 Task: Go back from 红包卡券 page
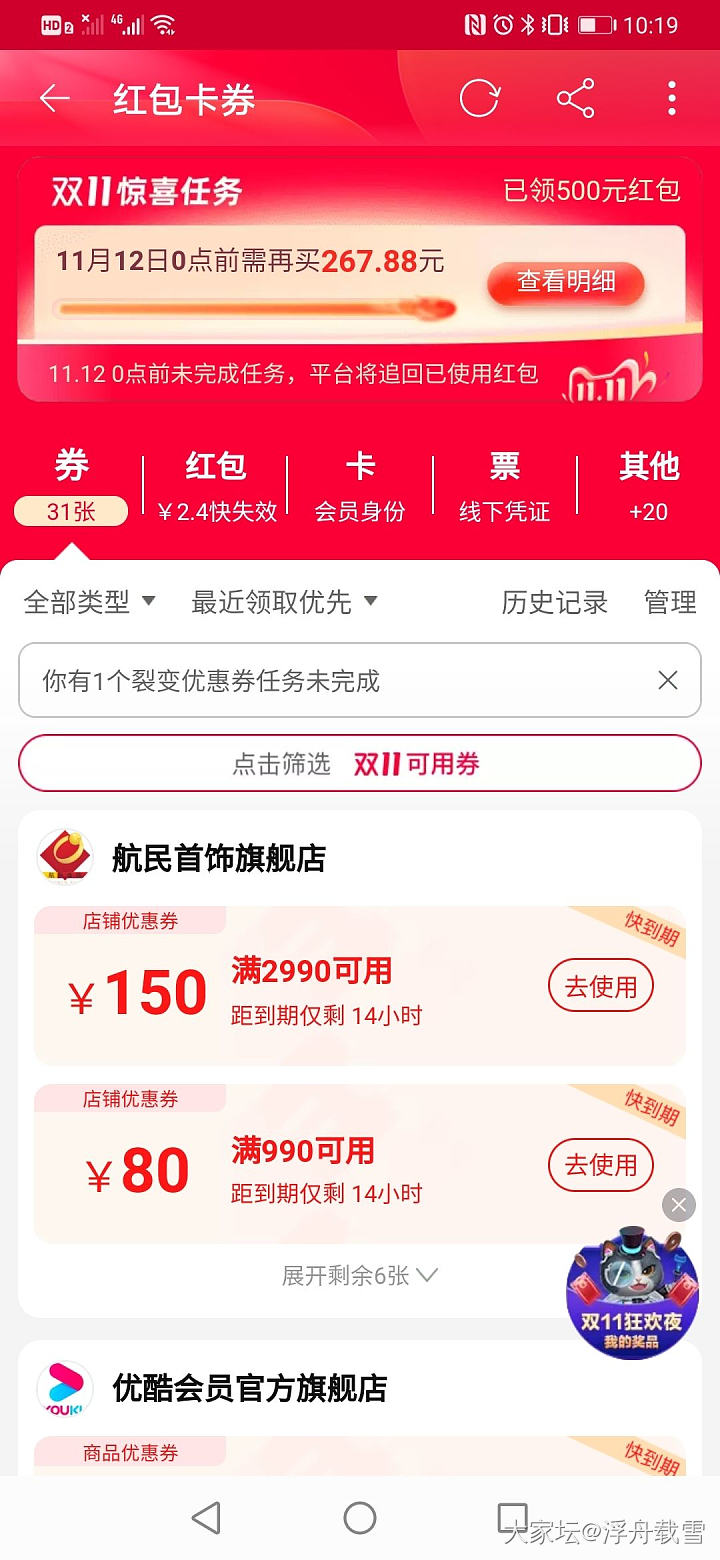[x=55, y=99]
